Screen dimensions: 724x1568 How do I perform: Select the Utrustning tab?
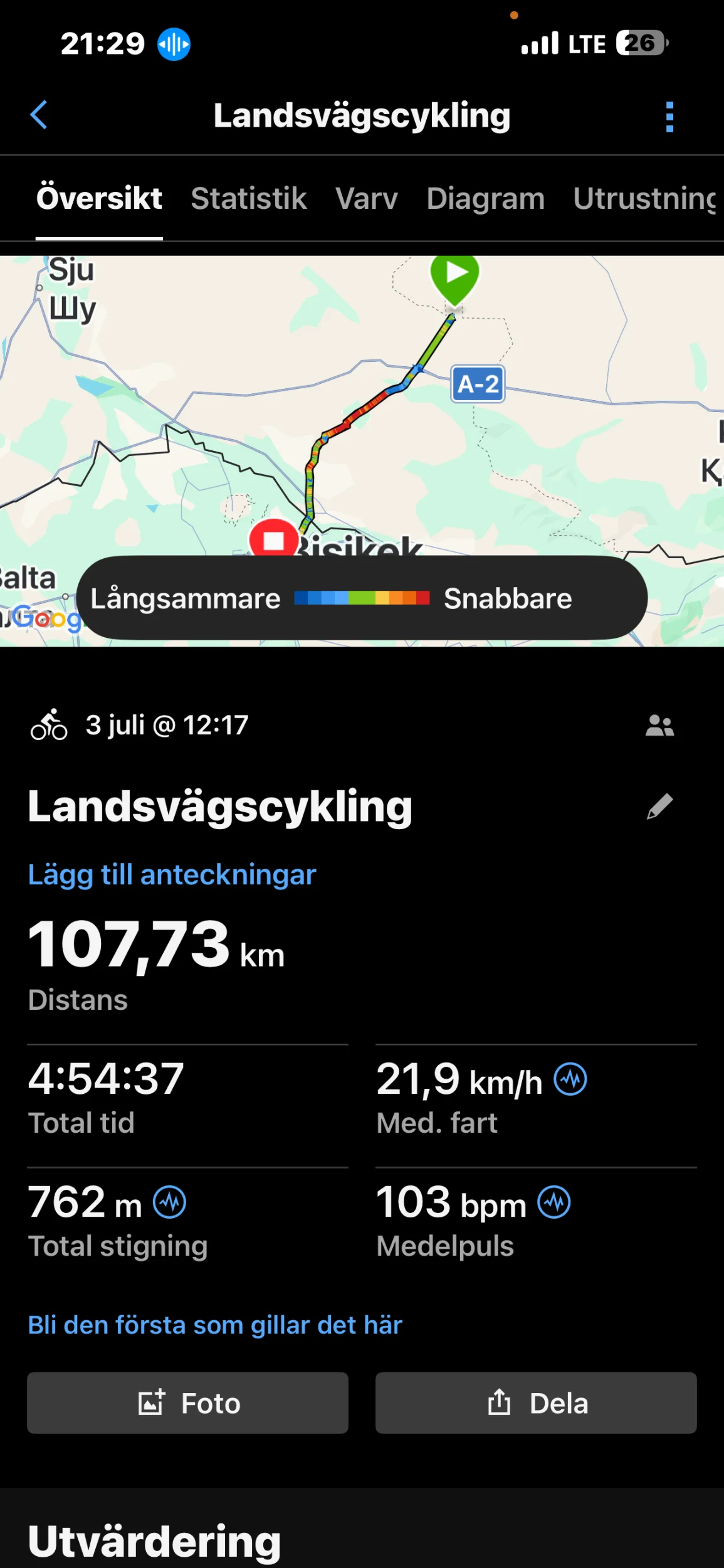tap(646, 198)
